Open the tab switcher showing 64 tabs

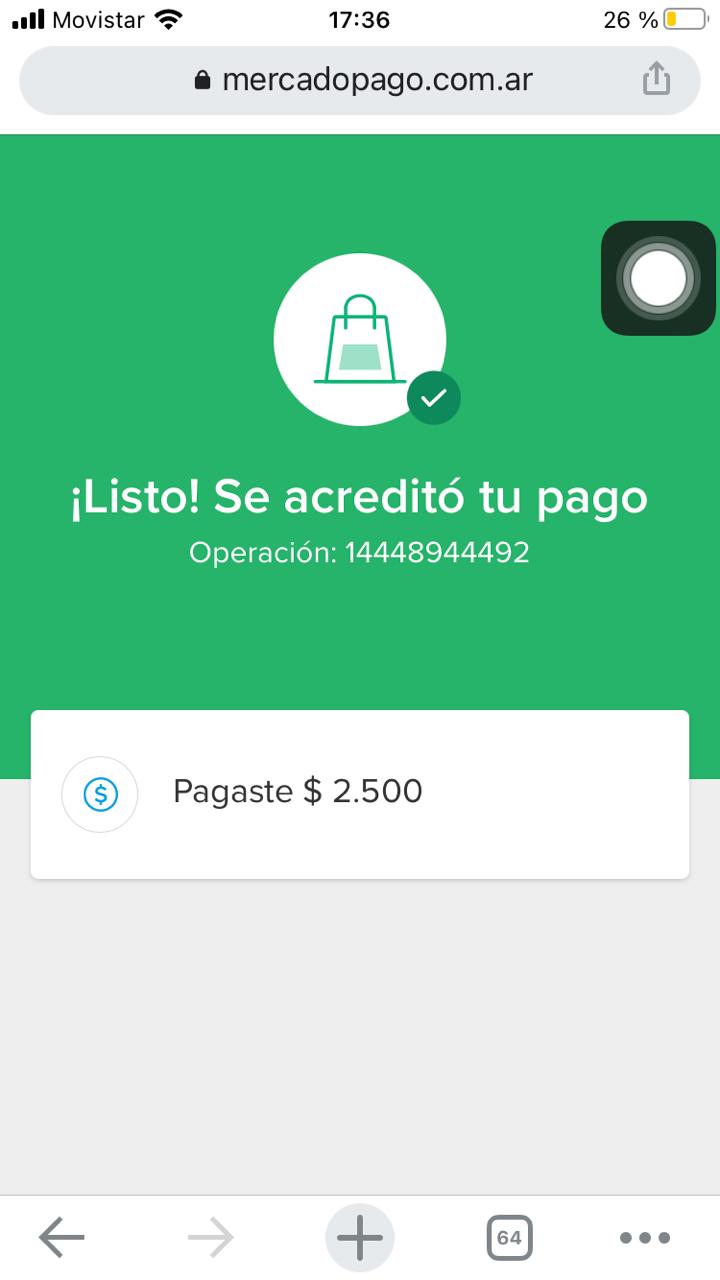(509, 1238)
